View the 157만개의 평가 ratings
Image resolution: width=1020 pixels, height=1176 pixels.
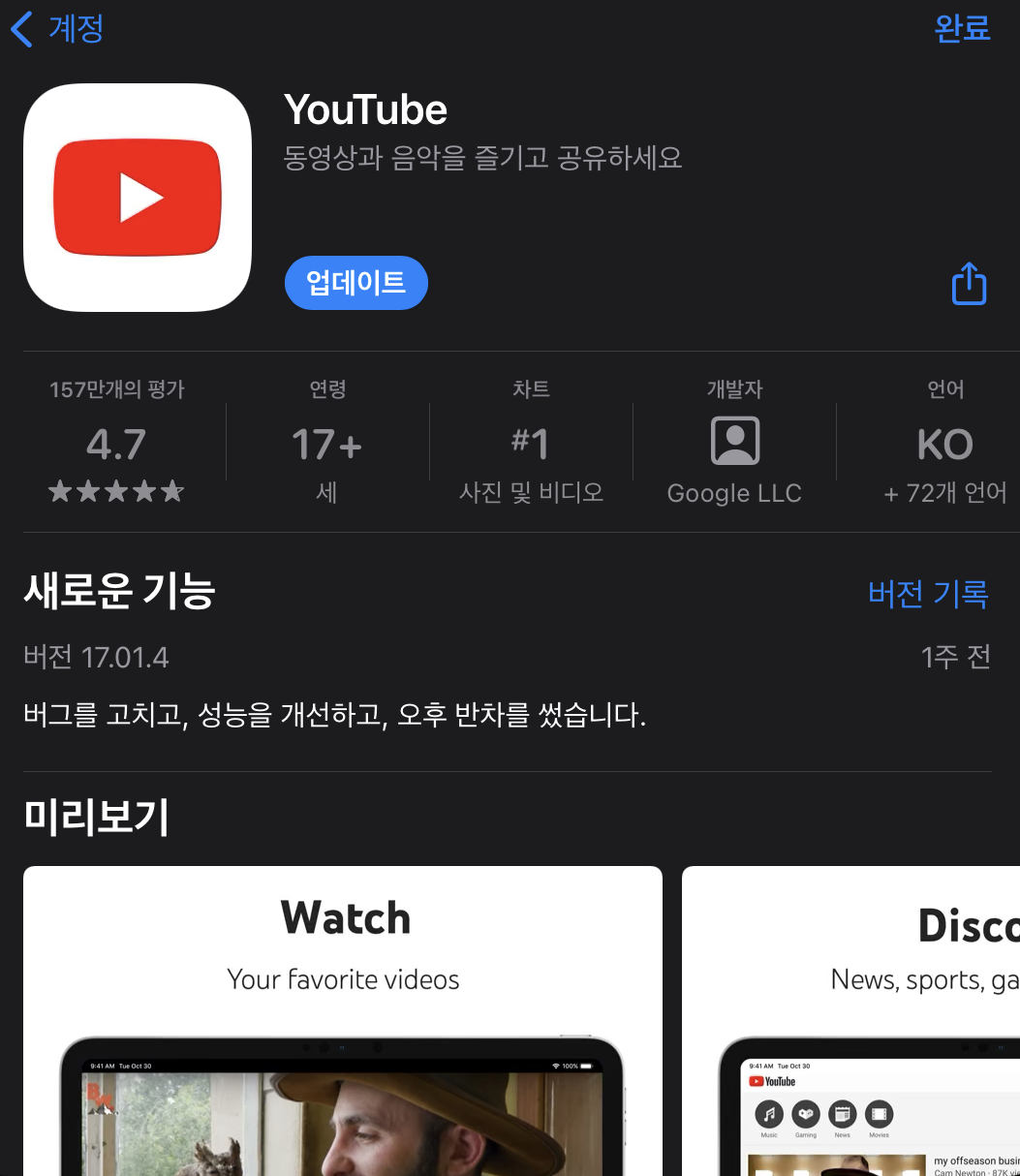116,444
